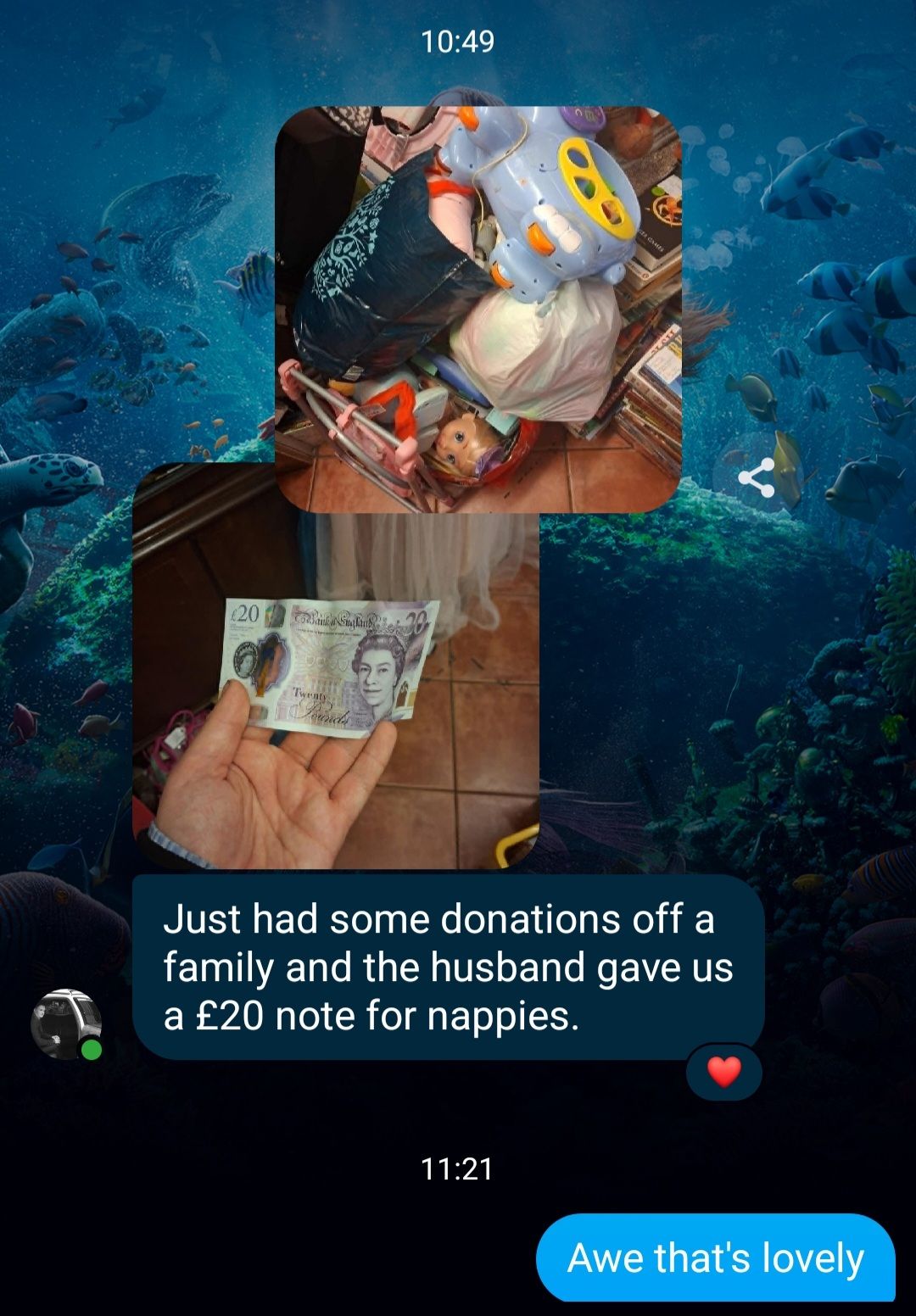The height and width of the screenshot is (1316, 916).
Task: Open the photo of donated toys
Action: coord(478,309)
